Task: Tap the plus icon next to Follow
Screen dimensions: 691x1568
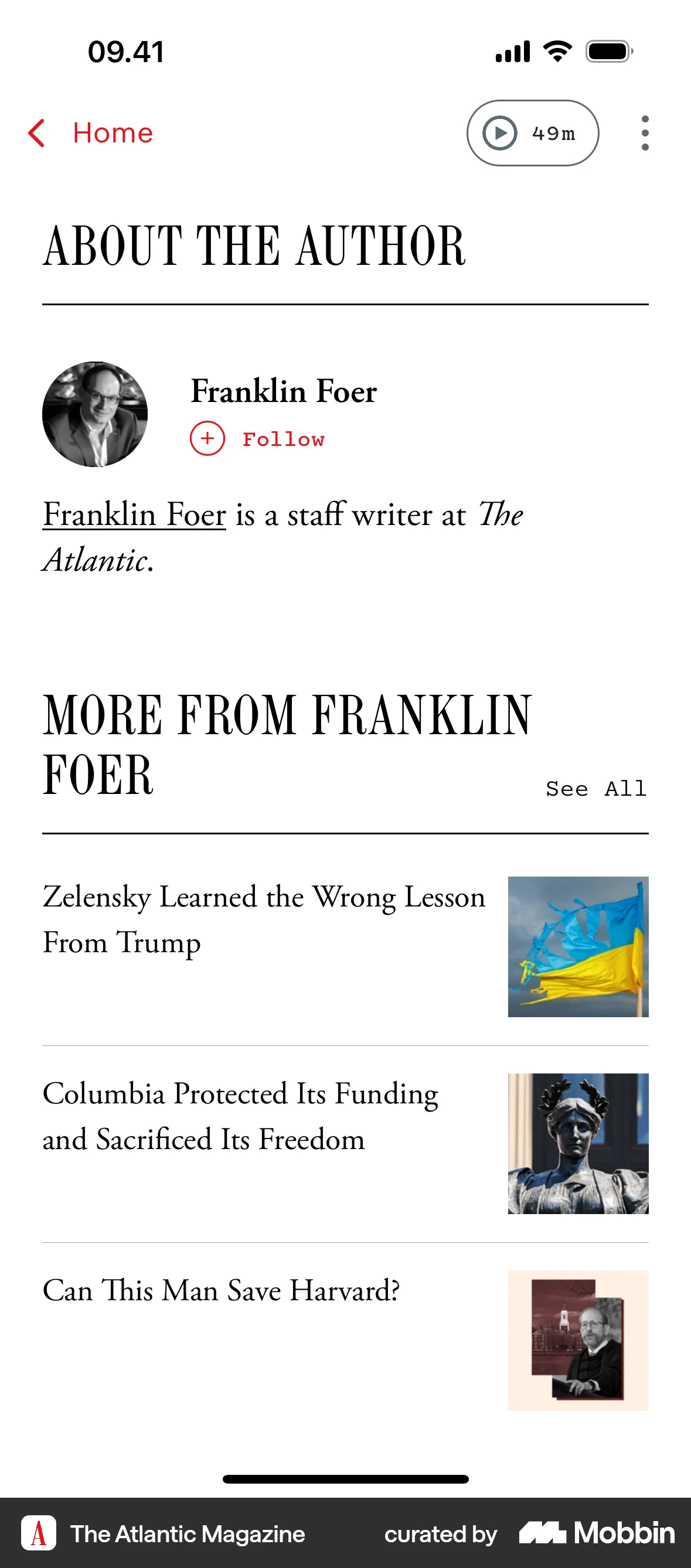Action: click(x=207, y=438)
